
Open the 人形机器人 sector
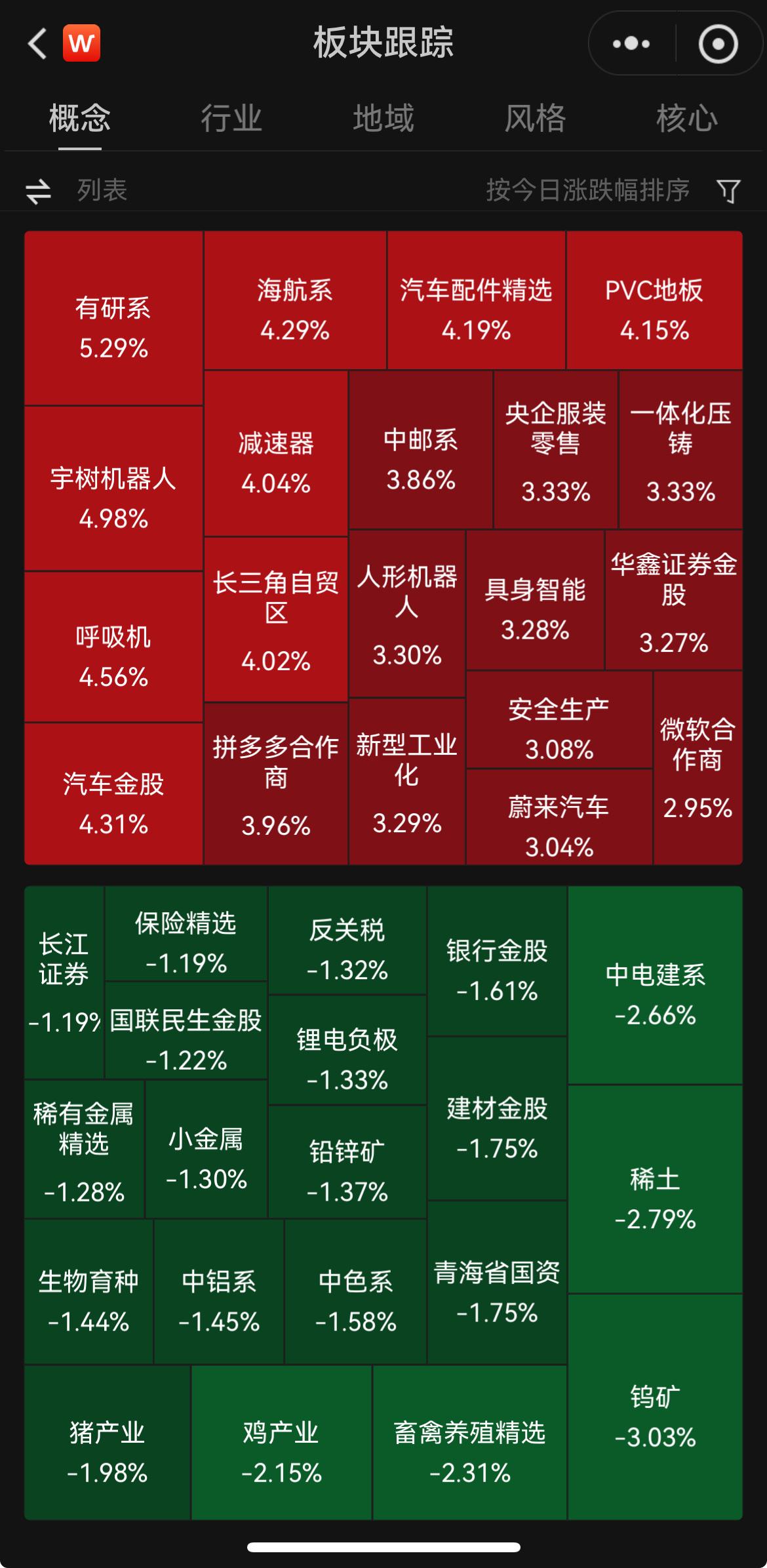408,616
